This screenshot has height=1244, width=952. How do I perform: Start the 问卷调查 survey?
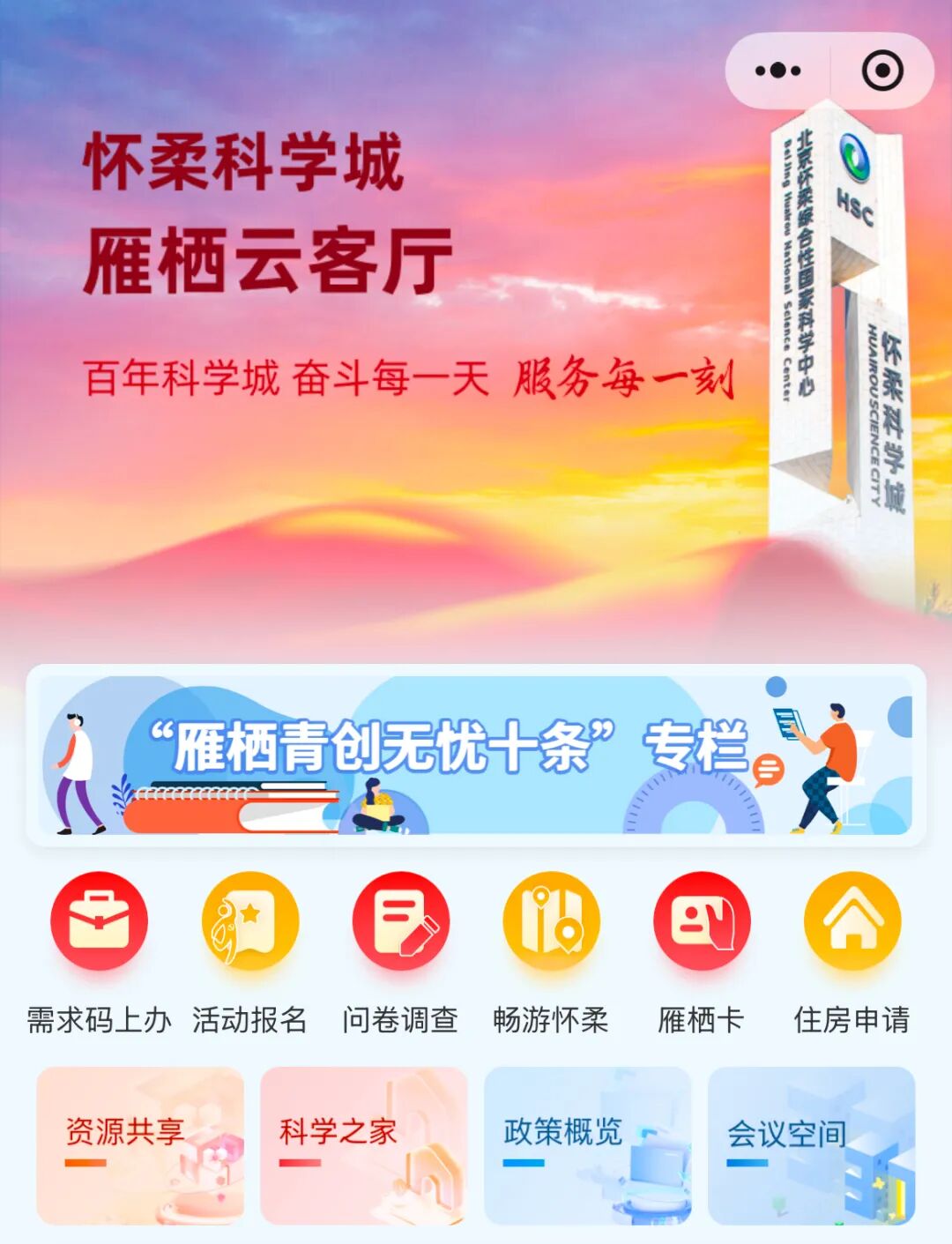point(400,922)
